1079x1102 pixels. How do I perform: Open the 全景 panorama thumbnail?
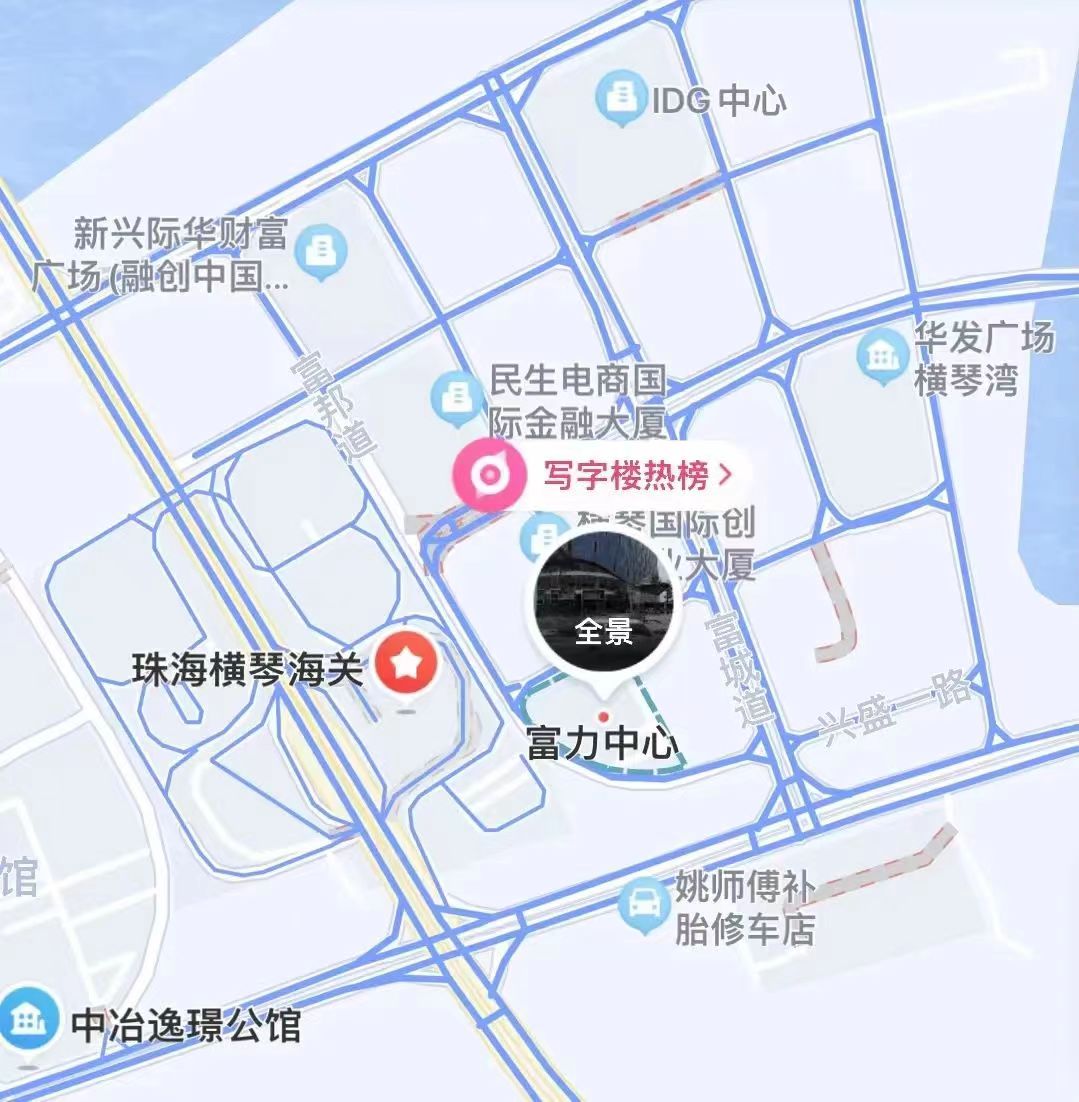click(x=603, y=603)
